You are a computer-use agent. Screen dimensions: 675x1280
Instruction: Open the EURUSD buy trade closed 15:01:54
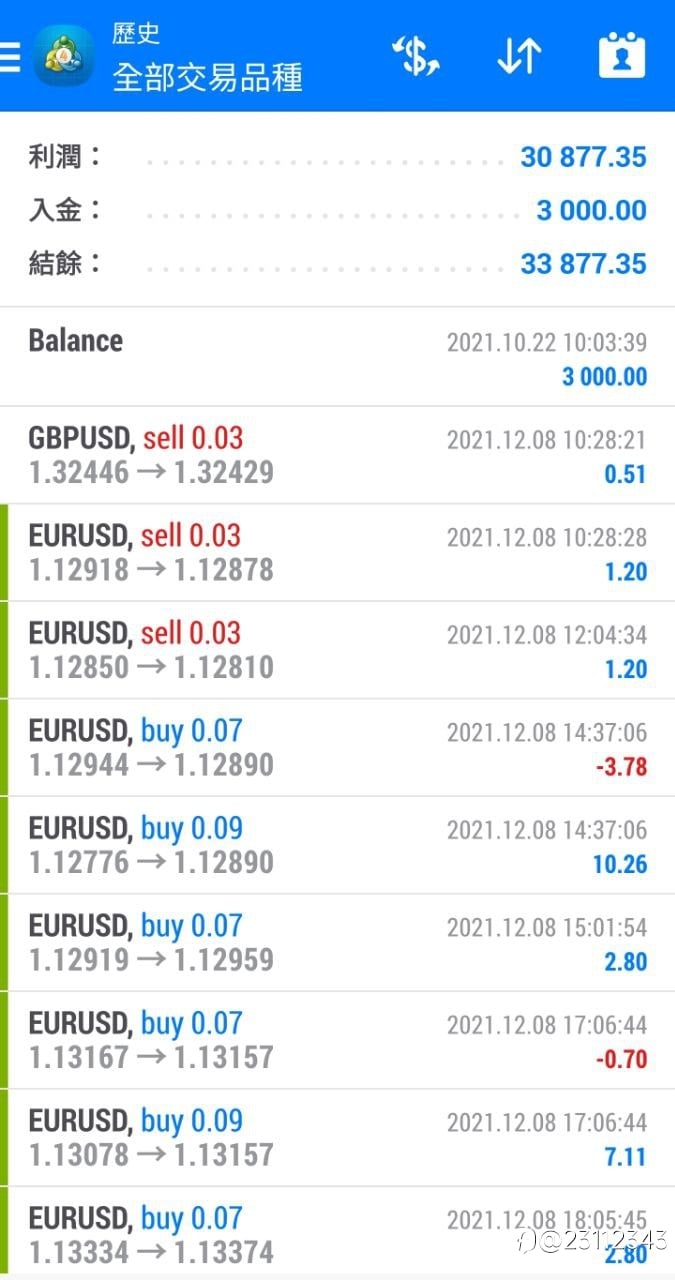pyautogui.click(x=337, y=942)
